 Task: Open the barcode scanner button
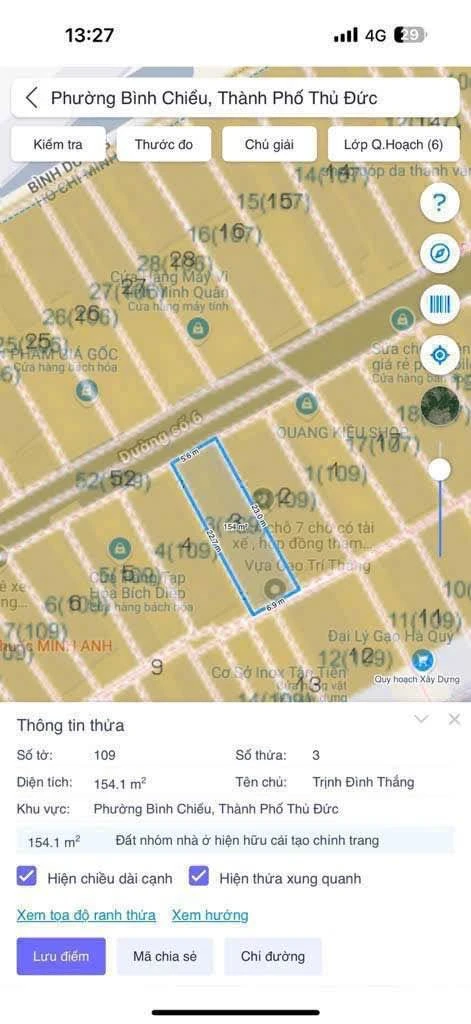[x=440, y=304]
